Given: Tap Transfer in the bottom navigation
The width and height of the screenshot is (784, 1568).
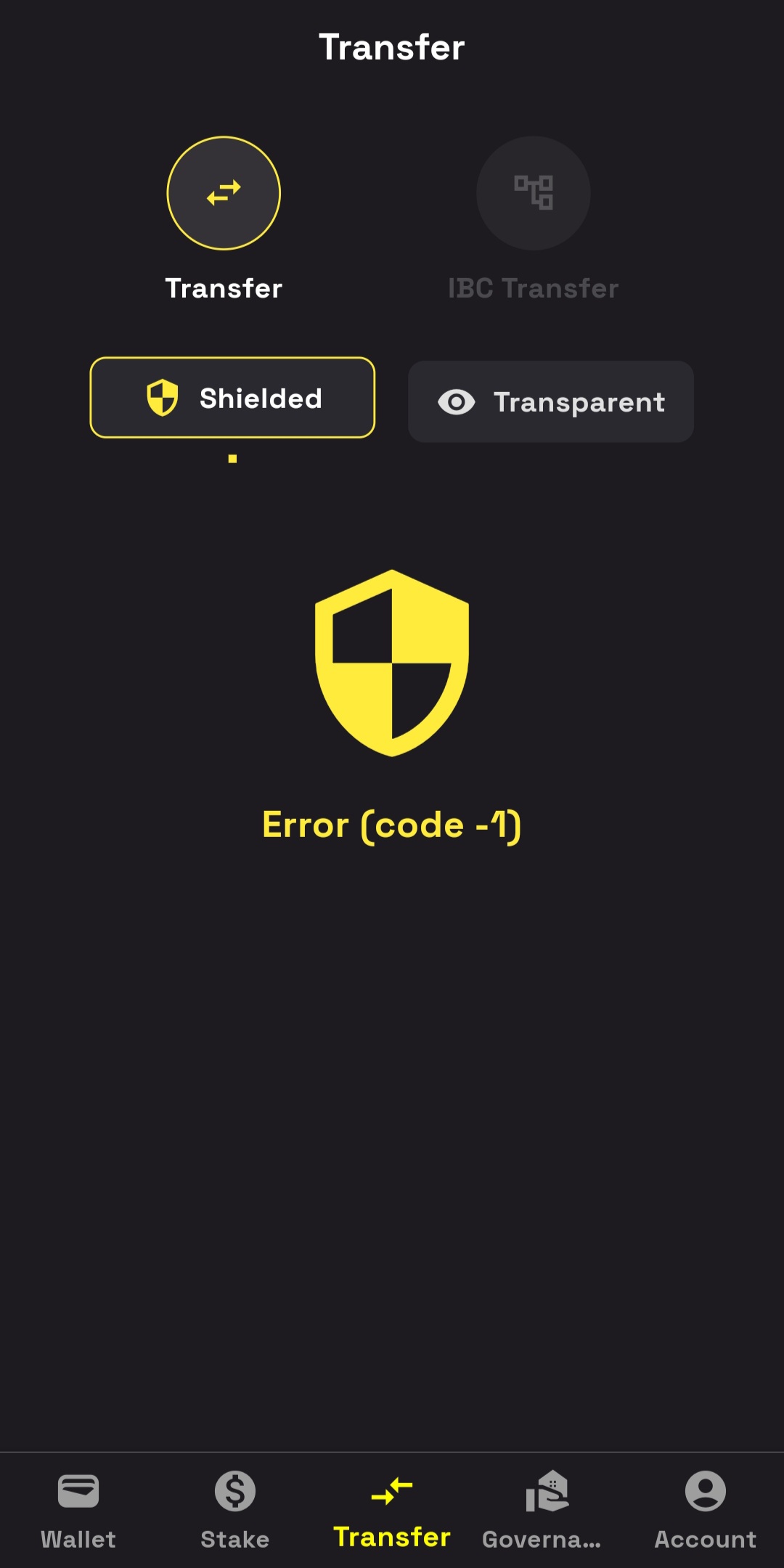Looking at the screenshot, I should click(392, 1510).
